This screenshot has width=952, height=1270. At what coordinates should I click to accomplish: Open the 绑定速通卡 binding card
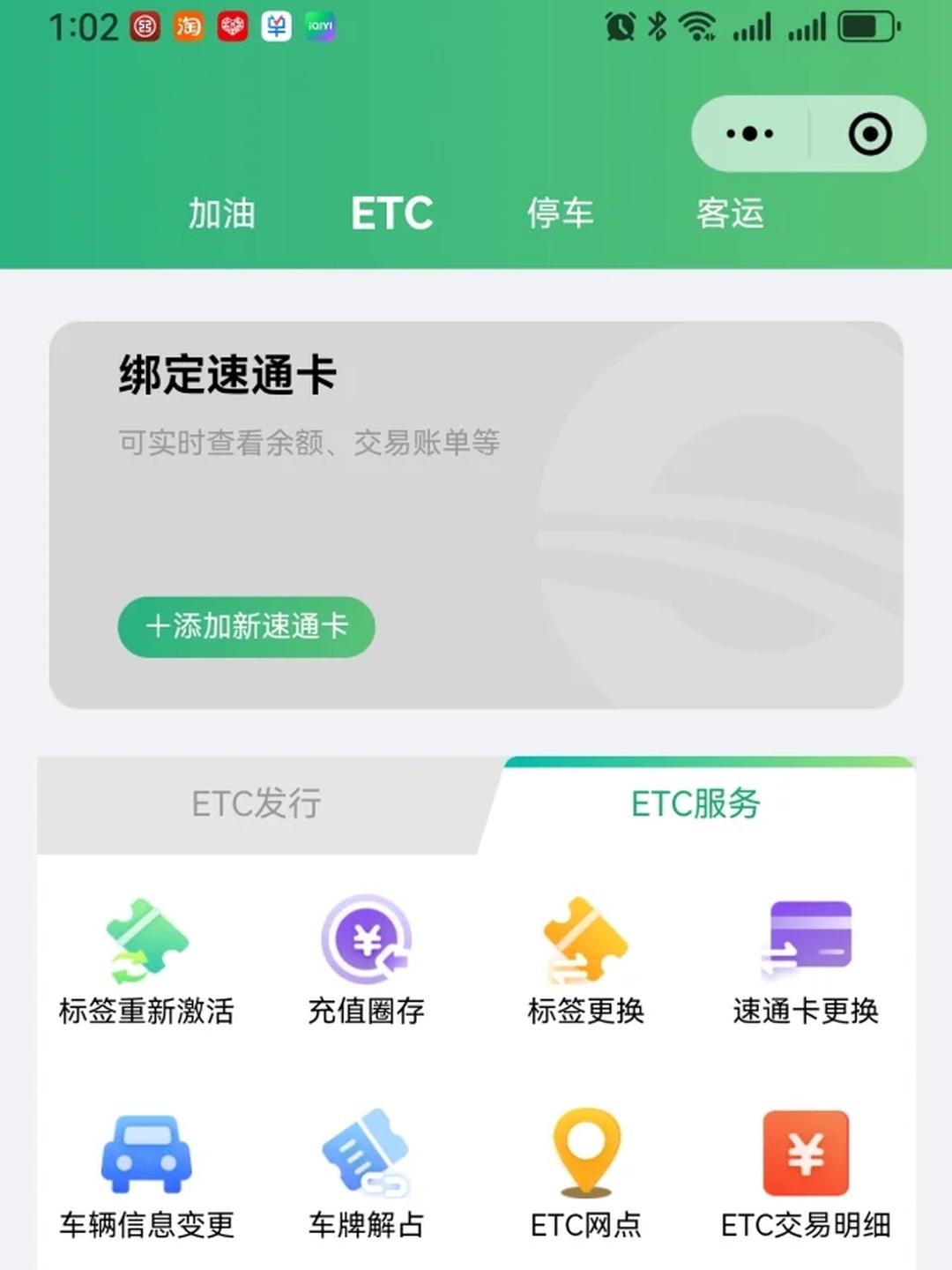(x=227, y=372)
